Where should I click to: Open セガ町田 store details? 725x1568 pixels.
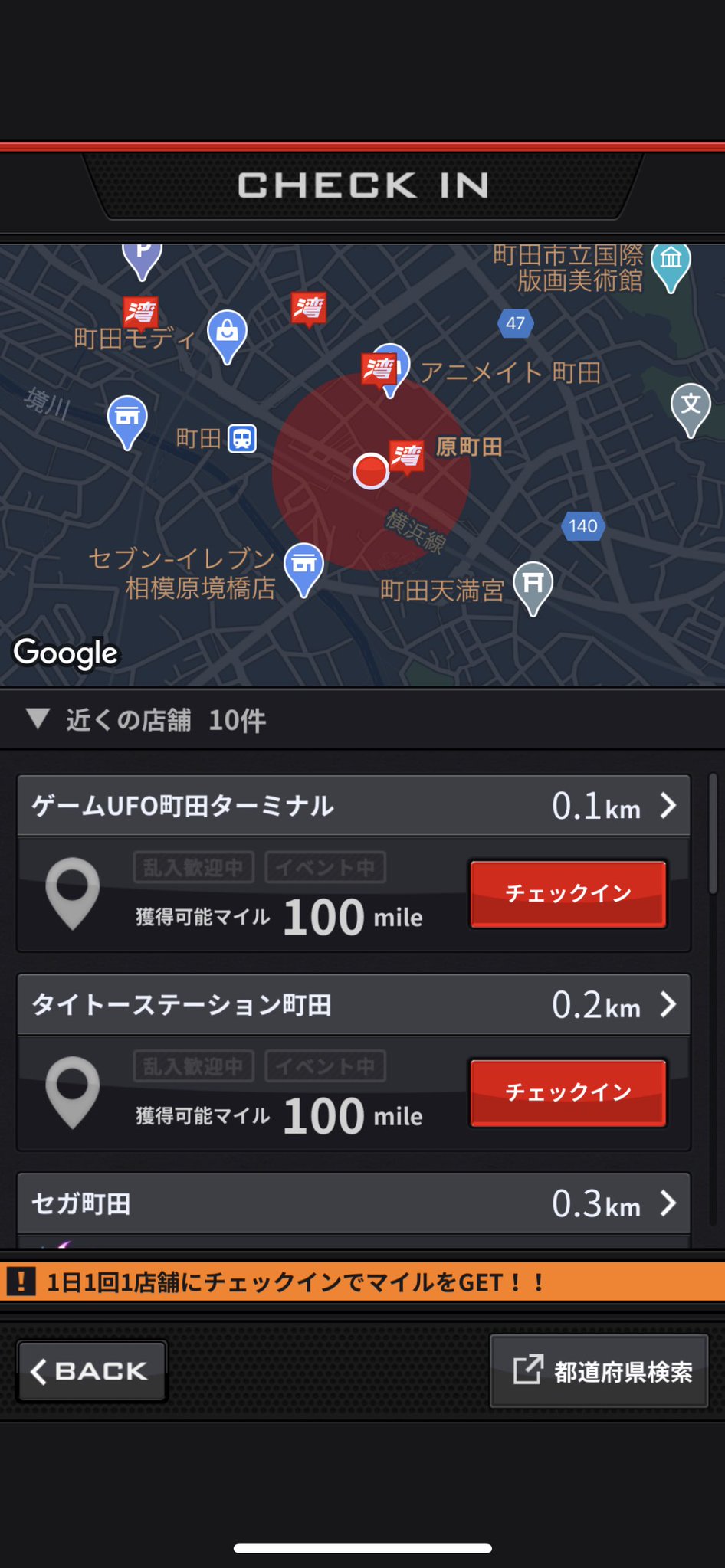coord(353,1203)
